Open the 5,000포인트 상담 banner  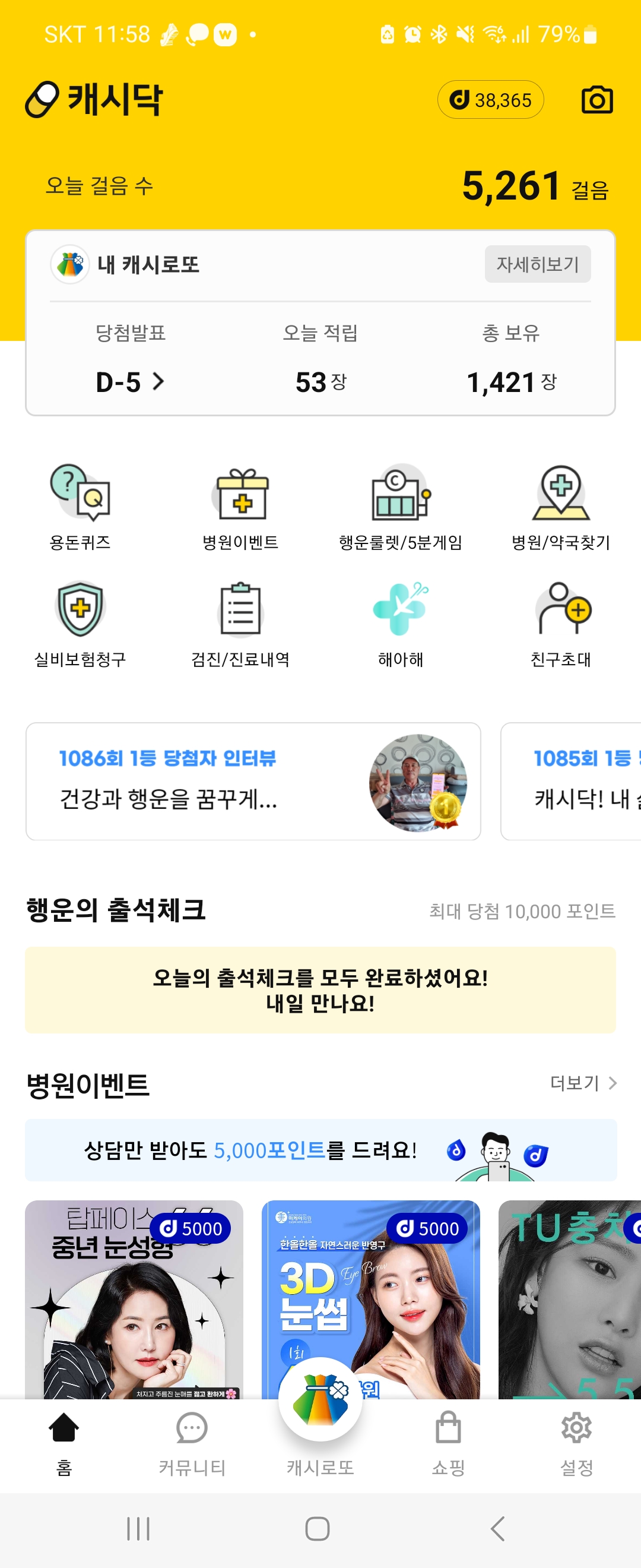(x=320, y=1150)
